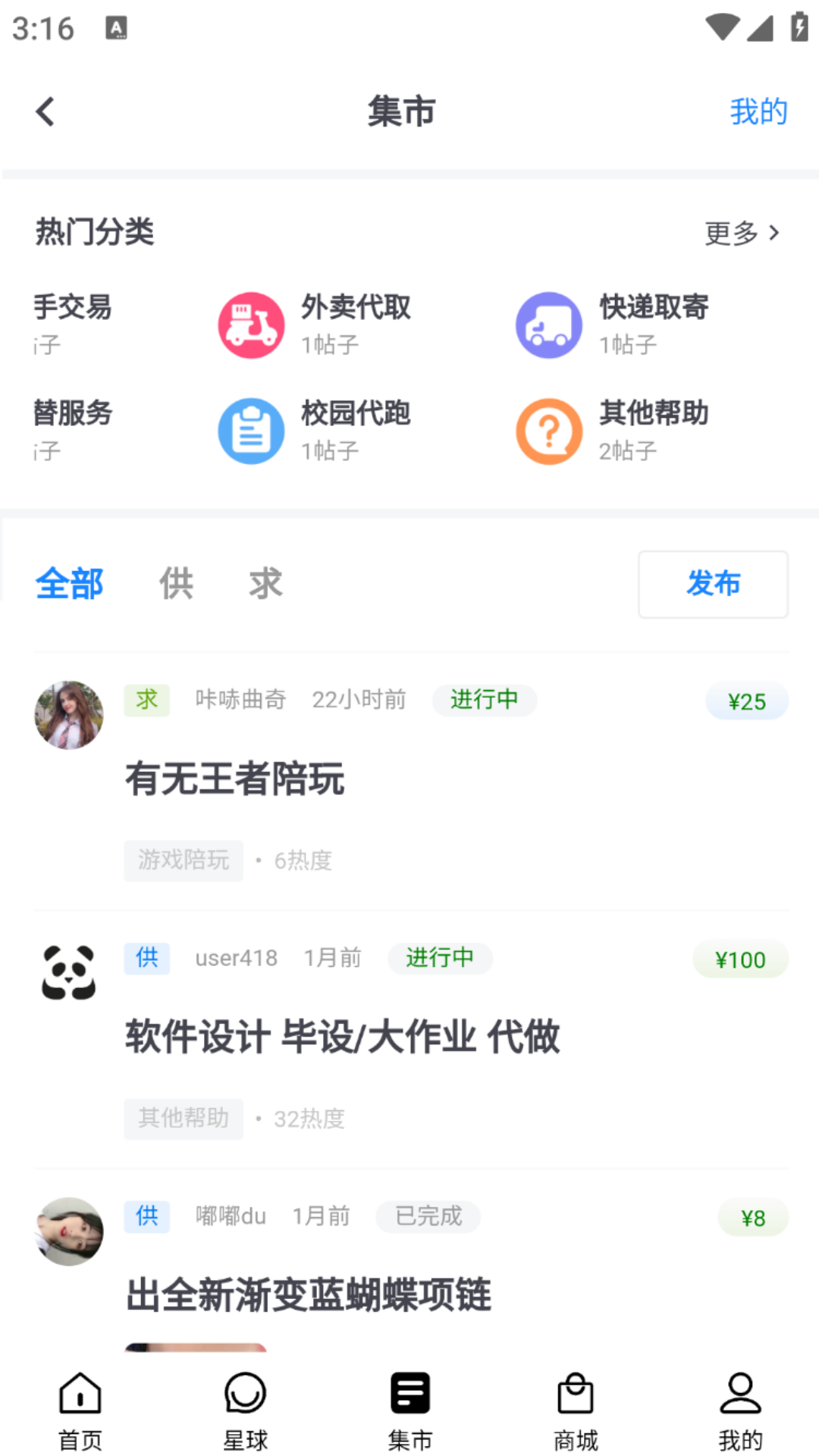The height and width of the screenshot is (1456, 819).
Task: Open the 商城 shopping bag icon
Action: (x=574, y=1407)
